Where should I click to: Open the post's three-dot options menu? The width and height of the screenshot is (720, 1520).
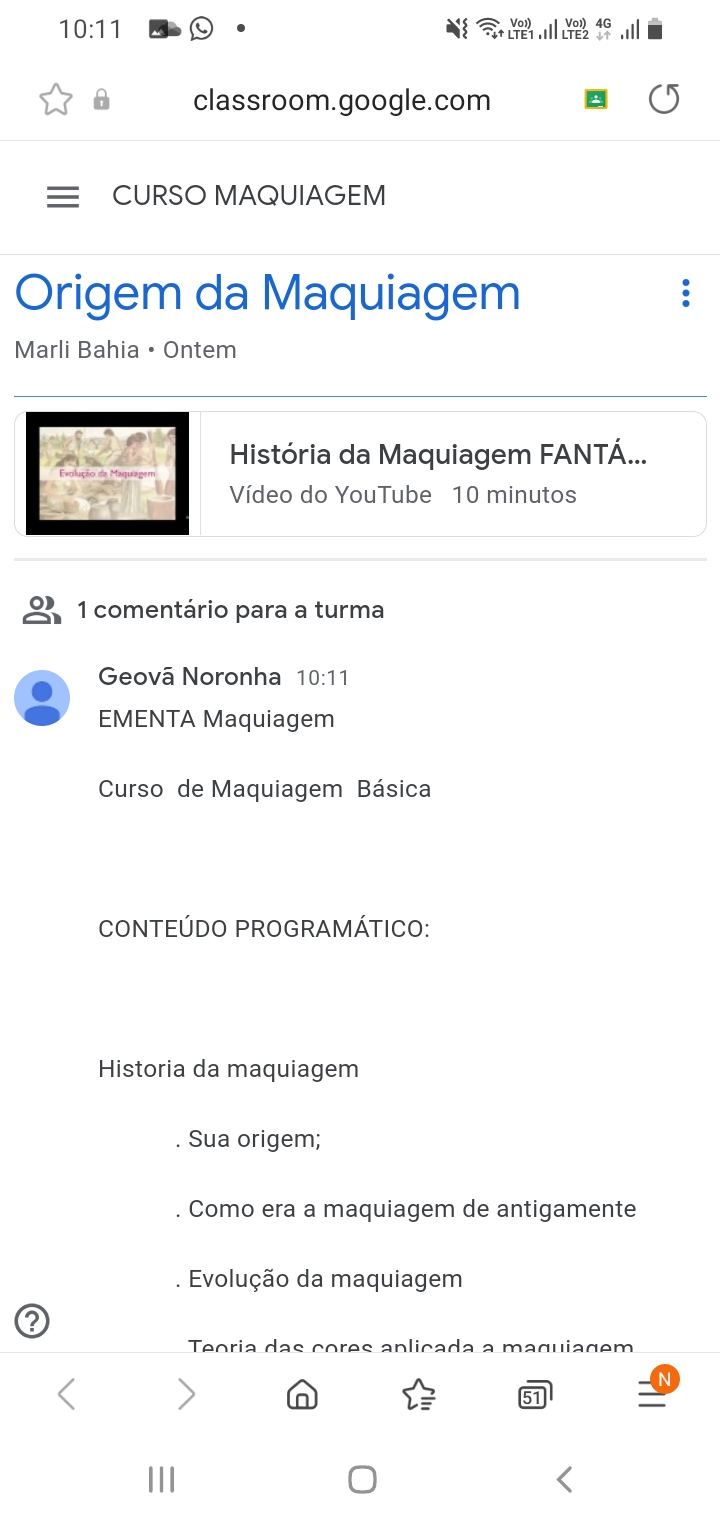[x=685, y=293]
